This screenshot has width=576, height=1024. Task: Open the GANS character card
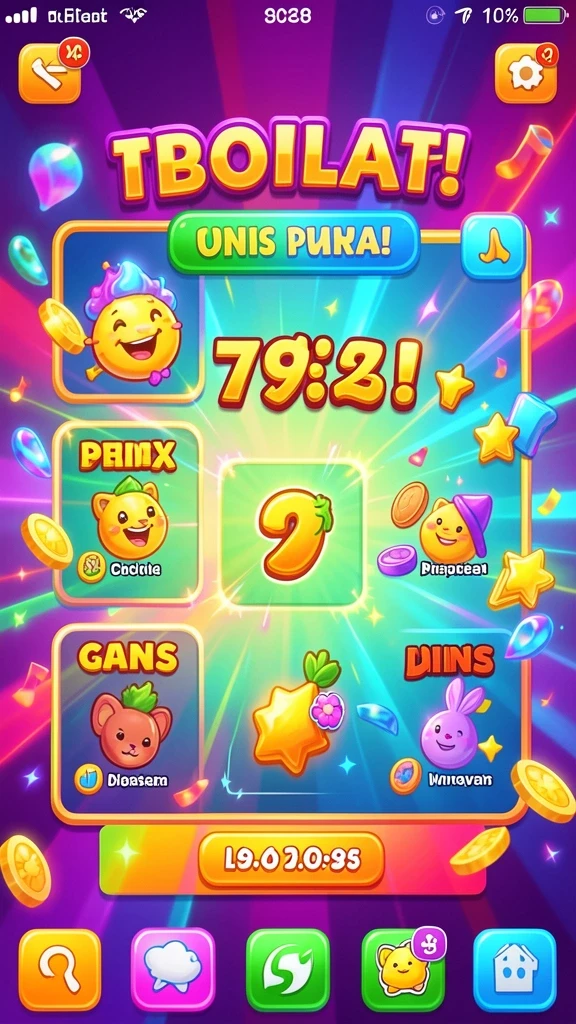129,718
